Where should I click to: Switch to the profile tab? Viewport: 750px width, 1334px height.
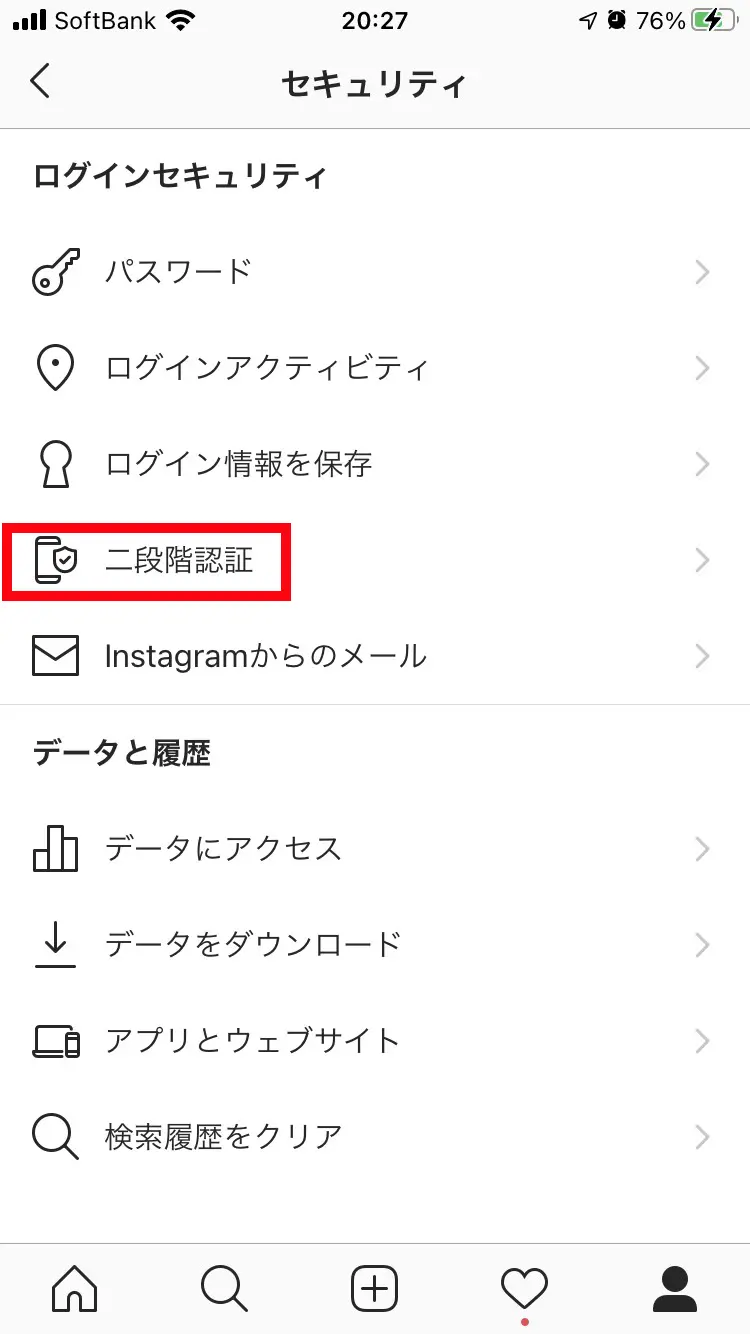[674, 1289]
